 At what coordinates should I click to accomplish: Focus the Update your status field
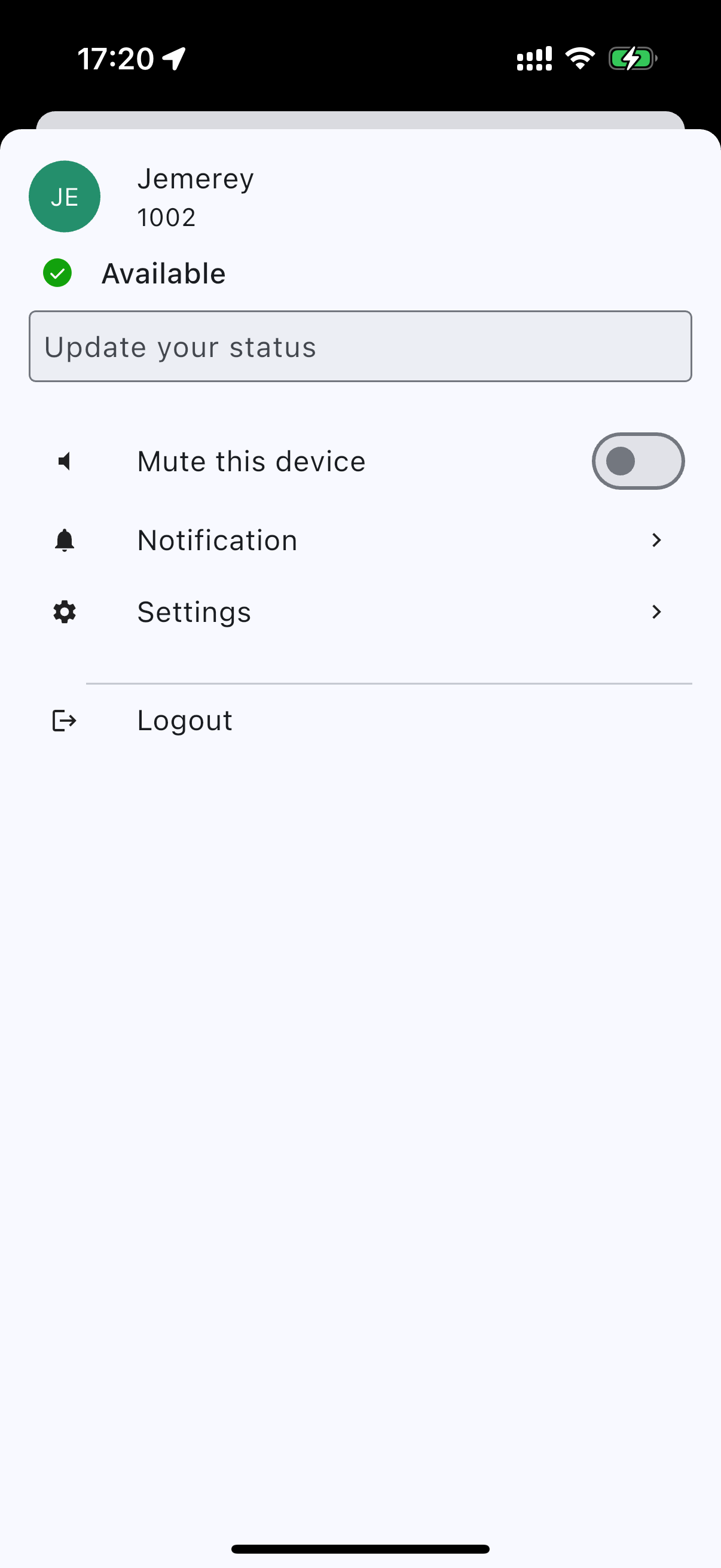pyautogui.click(x=360, y=346)
